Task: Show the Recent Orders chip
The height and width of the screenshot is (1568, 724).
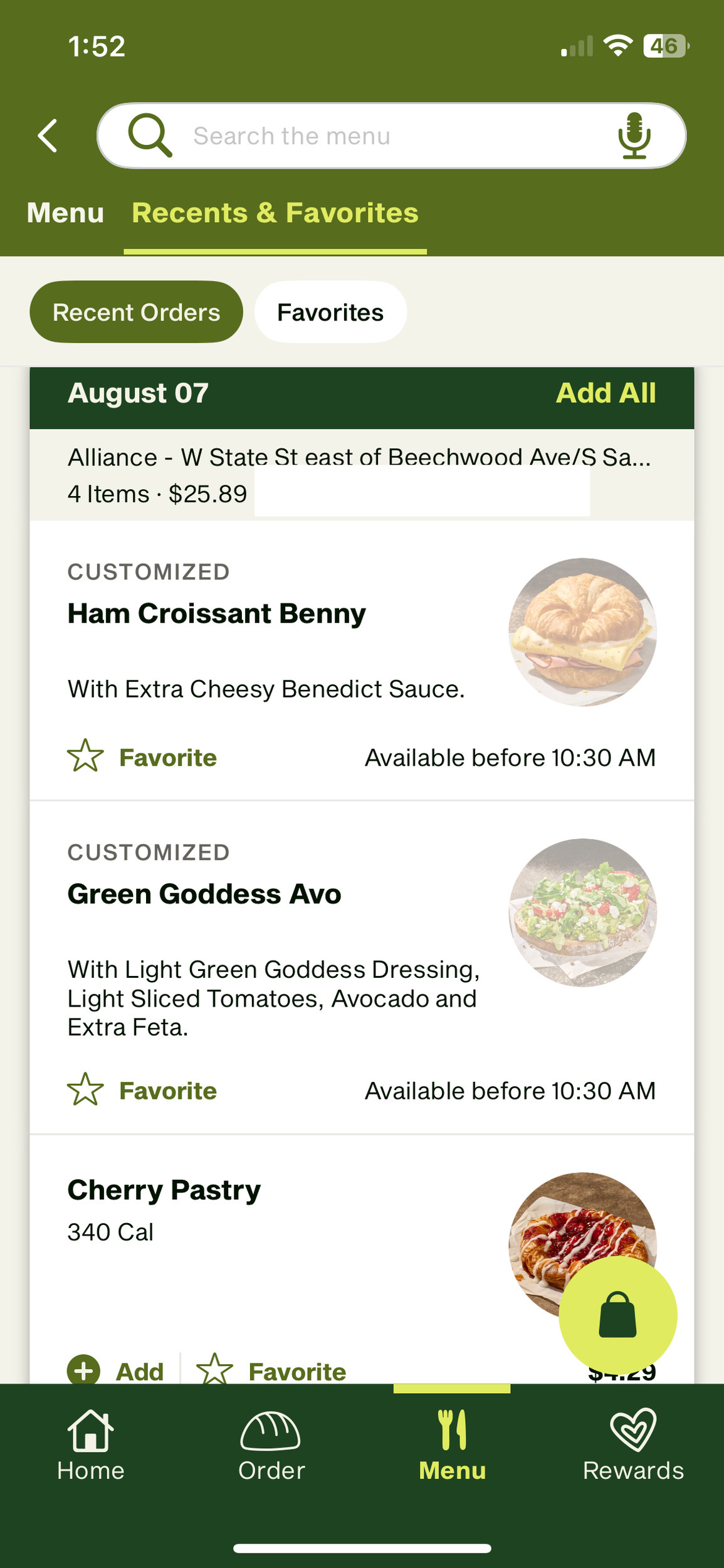Action: (x=136, y=312)
